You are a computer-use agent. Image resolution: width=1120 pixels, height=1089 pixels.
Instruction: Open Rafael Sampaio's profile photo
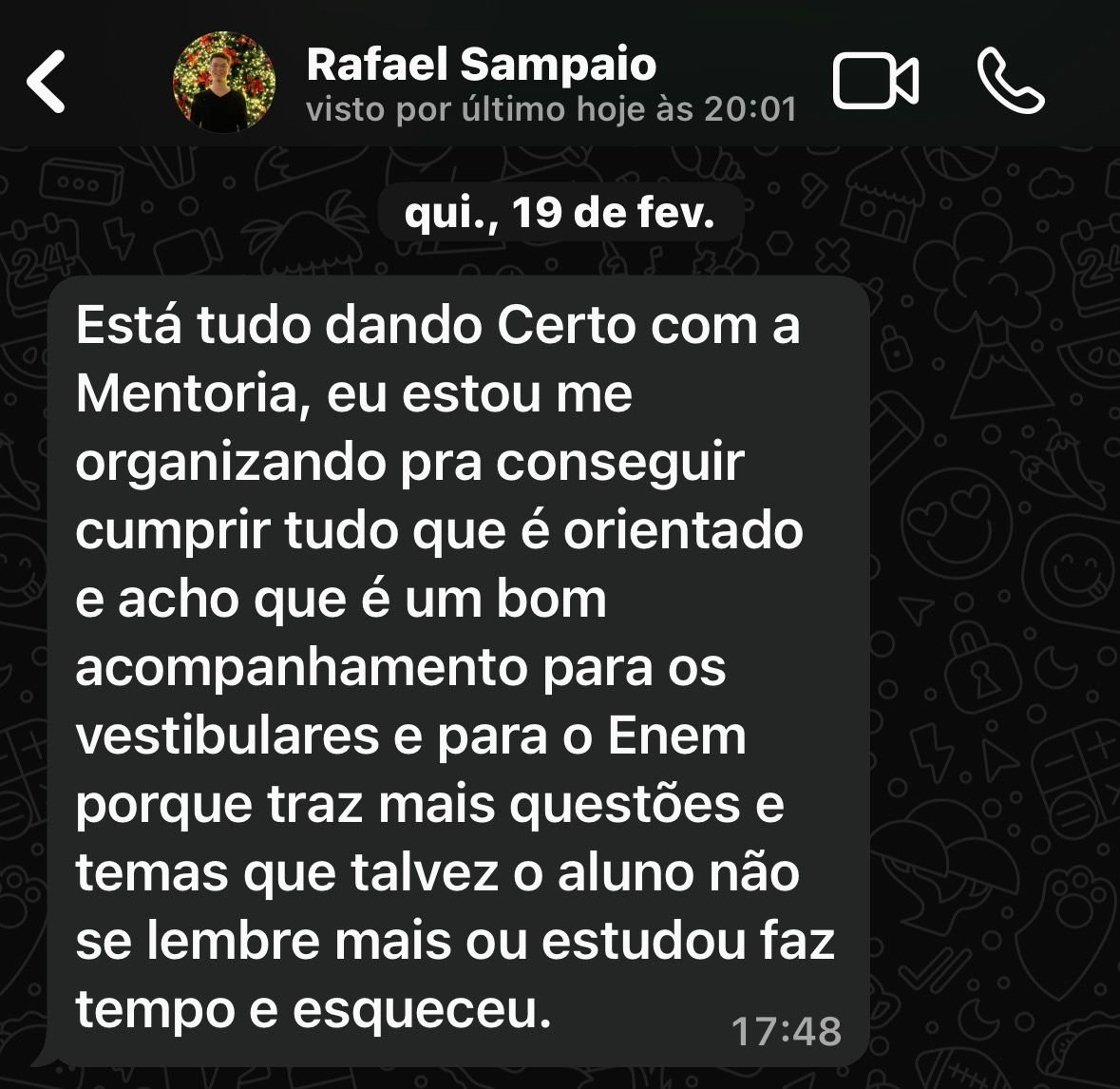pyautogui.click(x=224, y=83)
